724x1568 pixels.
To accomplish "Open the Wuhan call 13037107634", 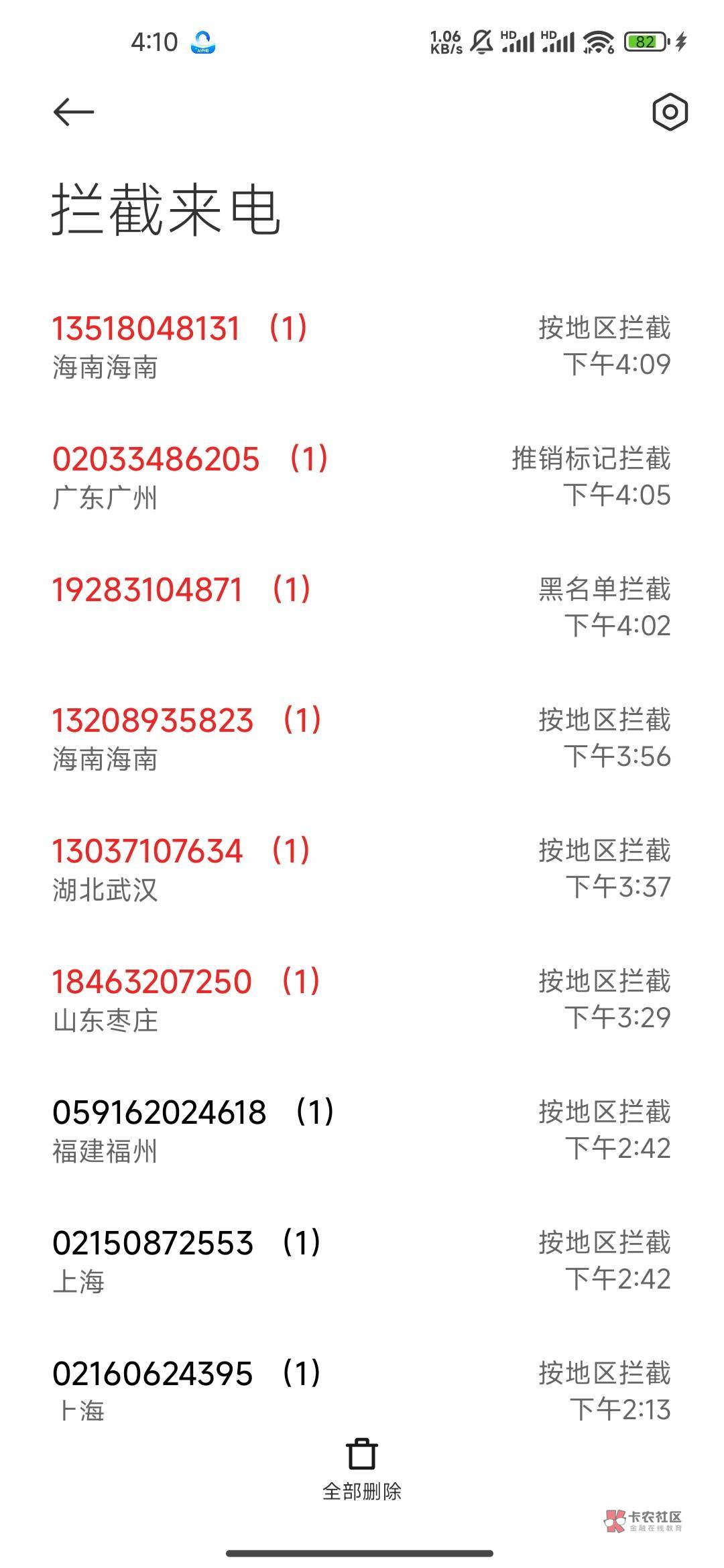I will tap(362, 868).
